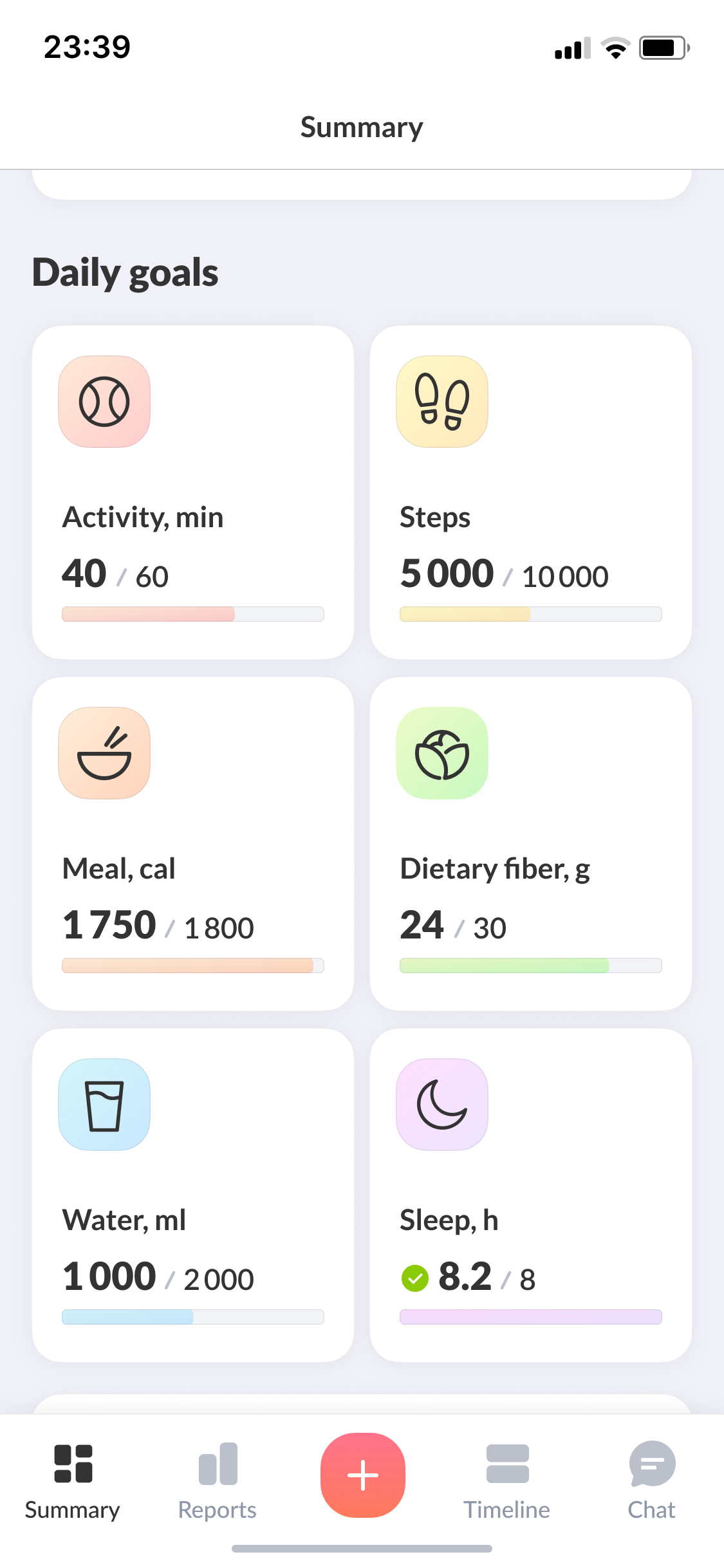Open the Dietary fiber goal card
Screen dimensions: 724x1568
pos(530,843)
